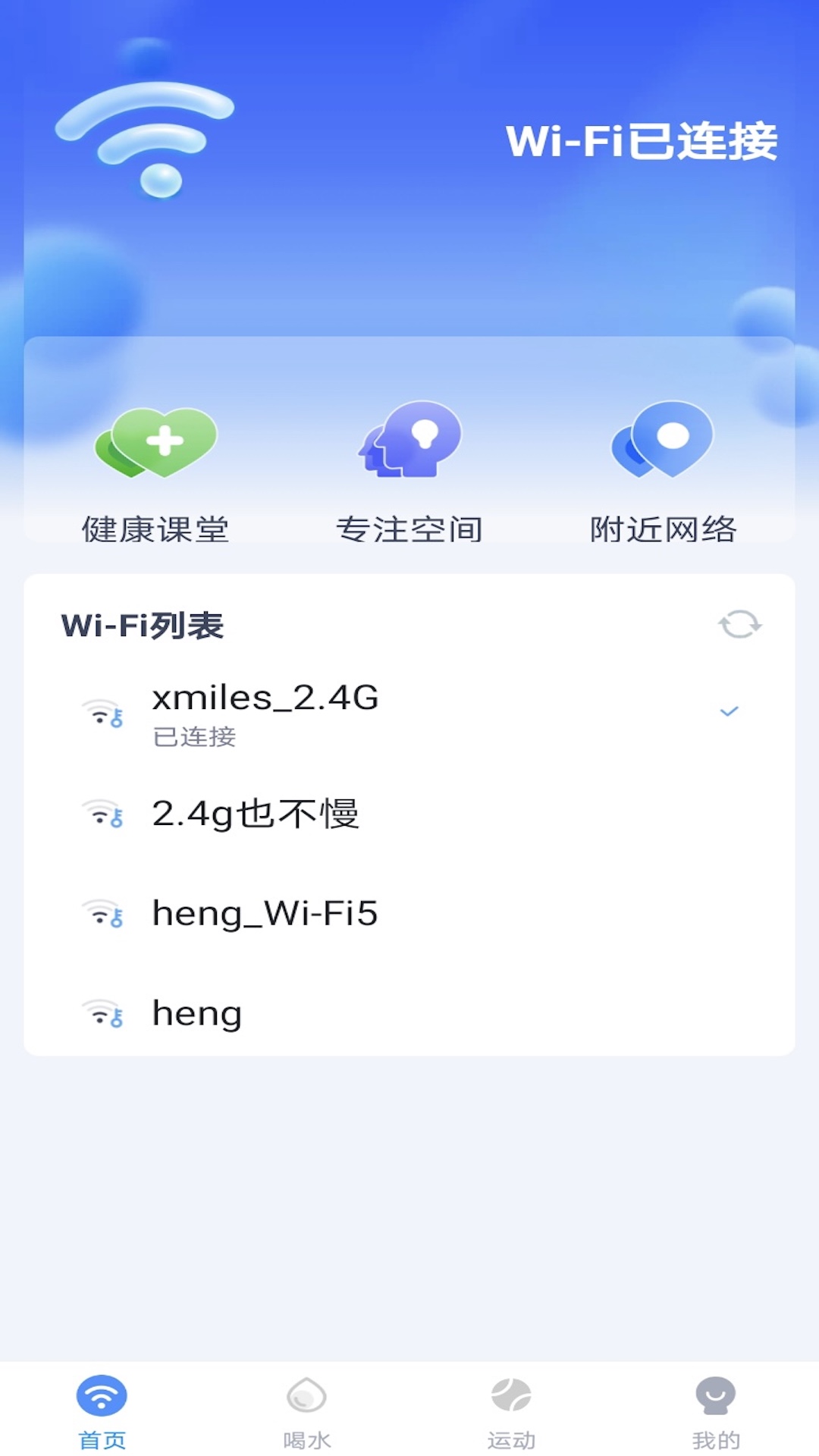This screenshot has width=819, height=1456.
Task: Open the 健康课堂 health class feature
Action: click(157, 470)
